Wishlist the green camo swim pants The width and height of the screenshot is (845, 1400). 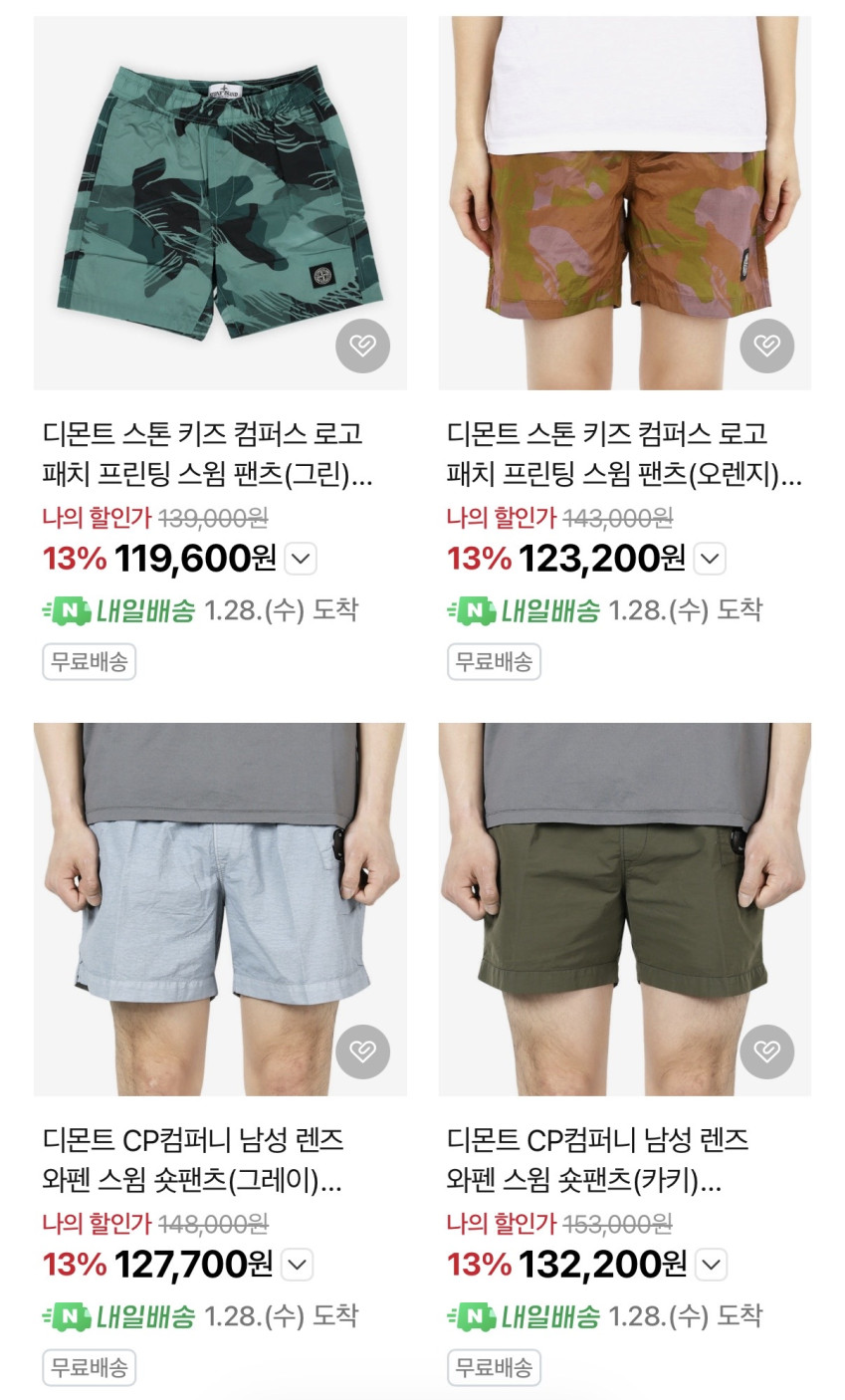pyautogui.click(x=362, y=346)
